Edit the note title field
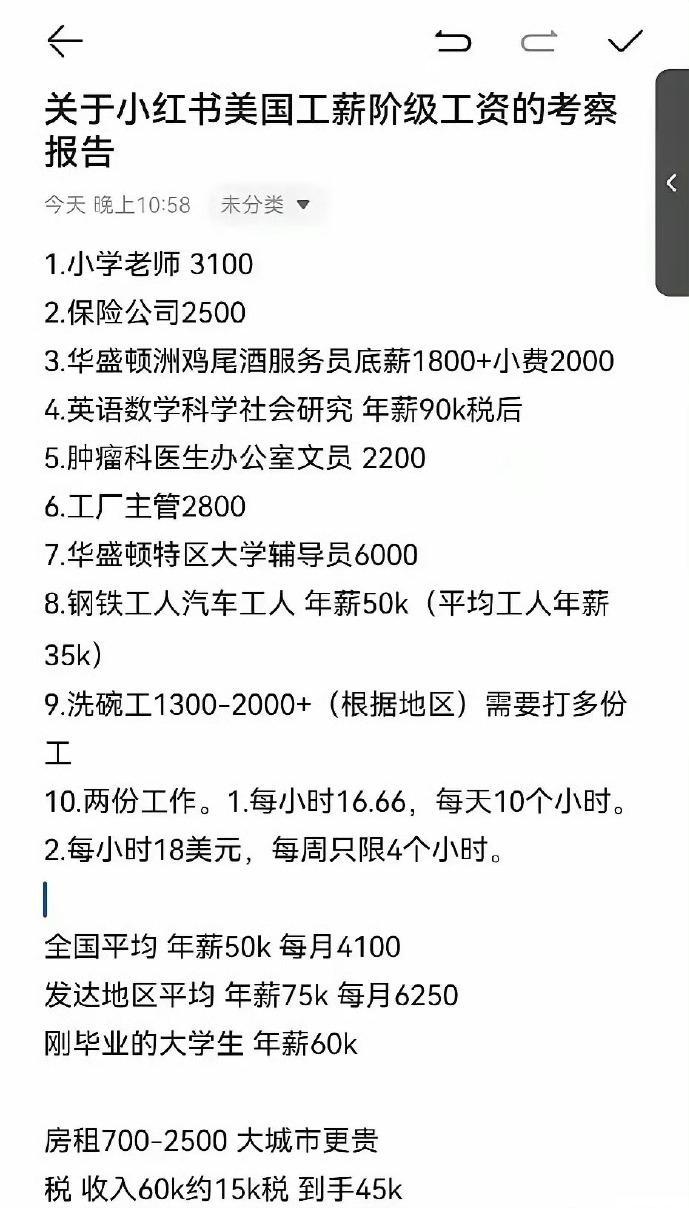 click(x=330, y=130)
